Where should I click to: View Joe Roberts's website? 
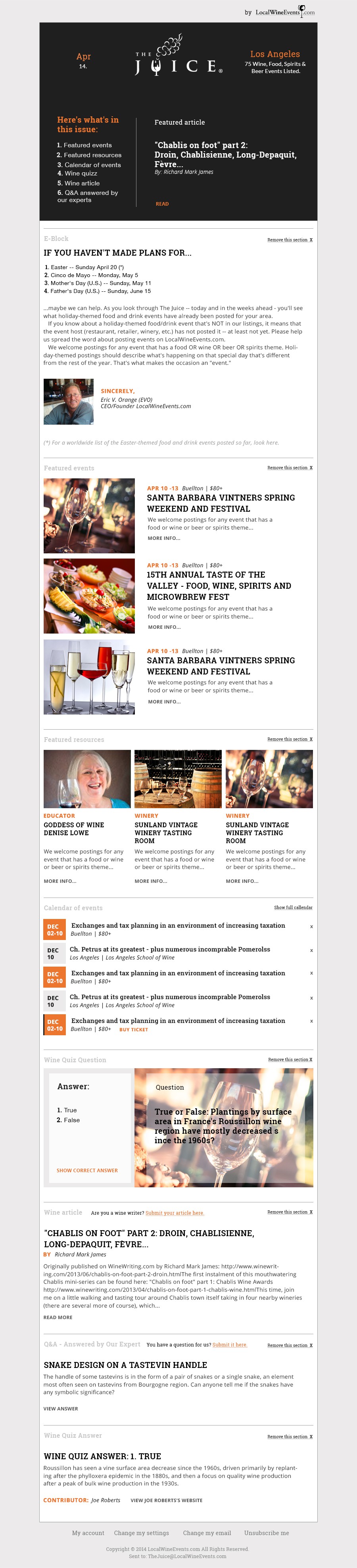[x=166, y=1501]
